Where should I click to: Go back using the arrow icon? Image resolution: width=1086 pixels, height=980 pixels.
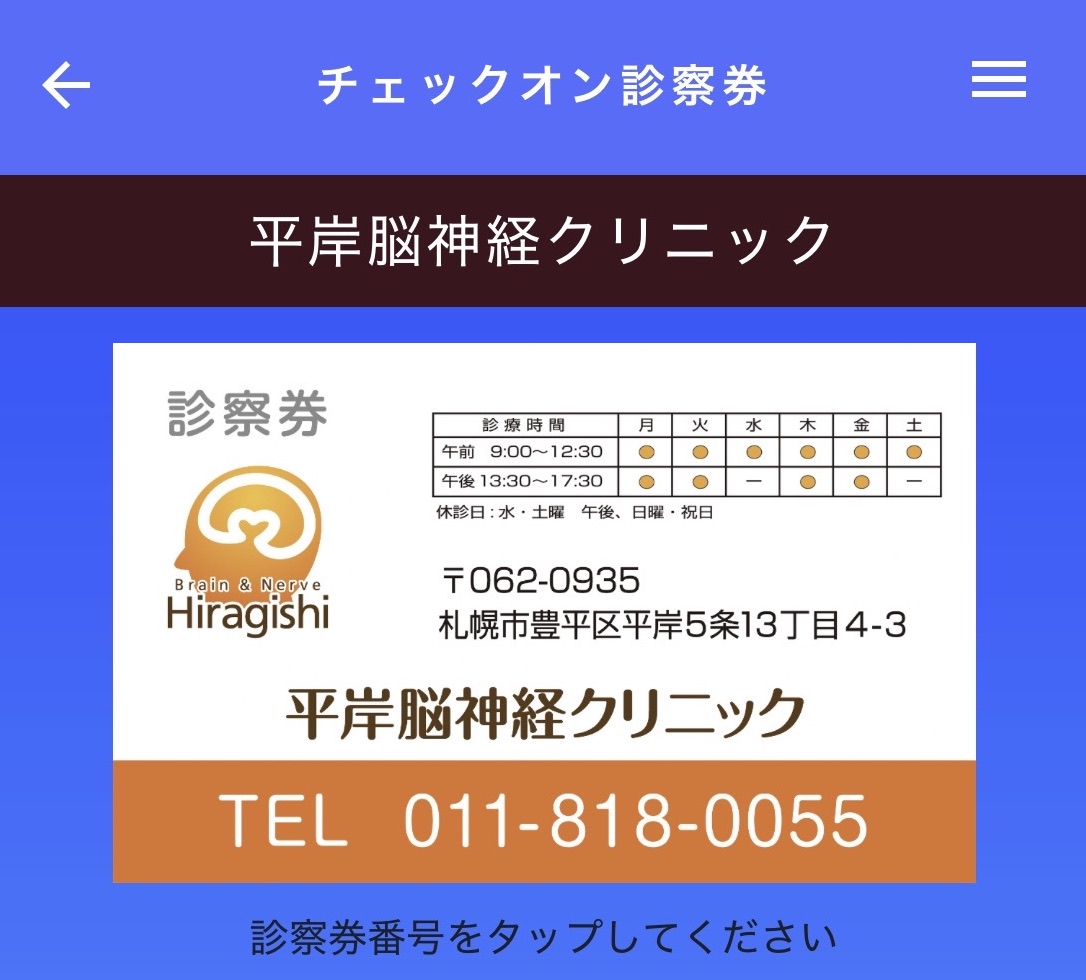(x=66, y=87)
